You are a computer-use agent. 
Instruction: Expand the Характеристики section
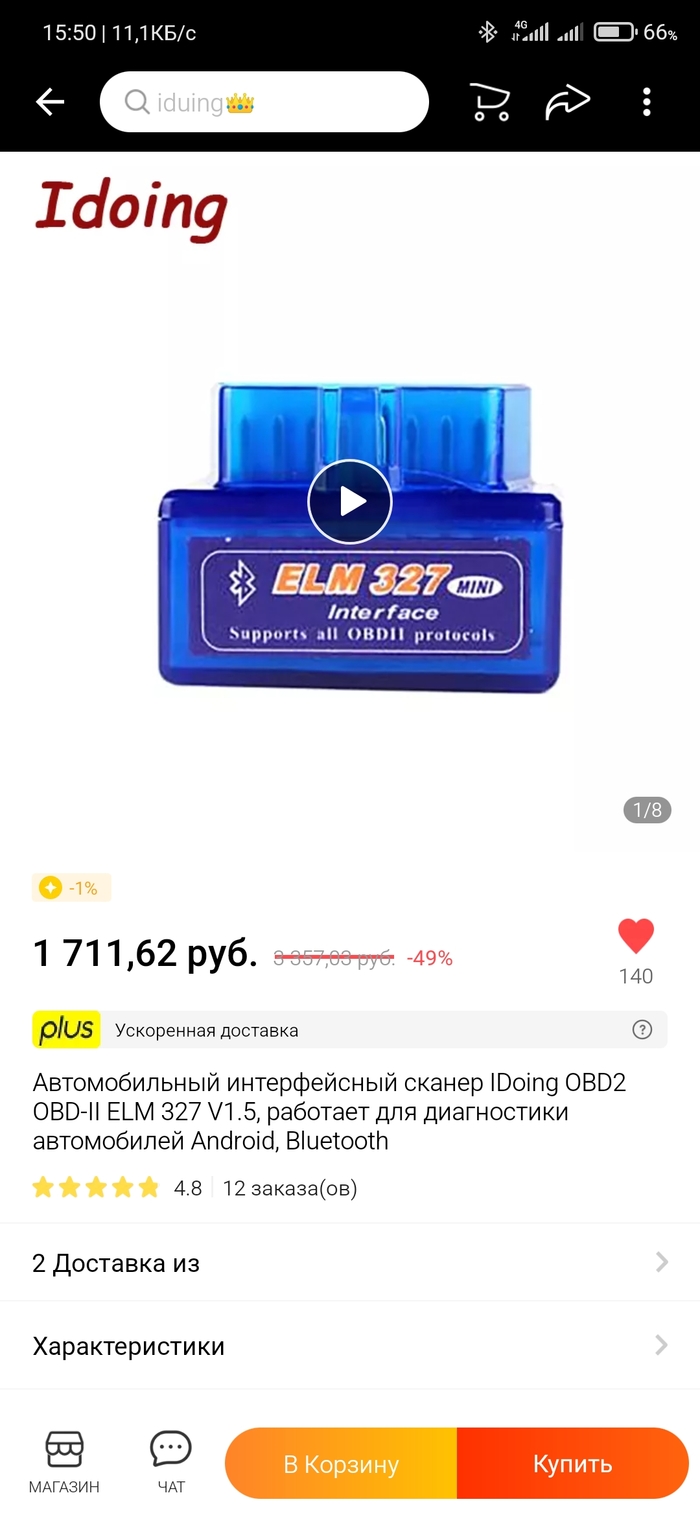pyautogui.click(x=350, y=1346)
